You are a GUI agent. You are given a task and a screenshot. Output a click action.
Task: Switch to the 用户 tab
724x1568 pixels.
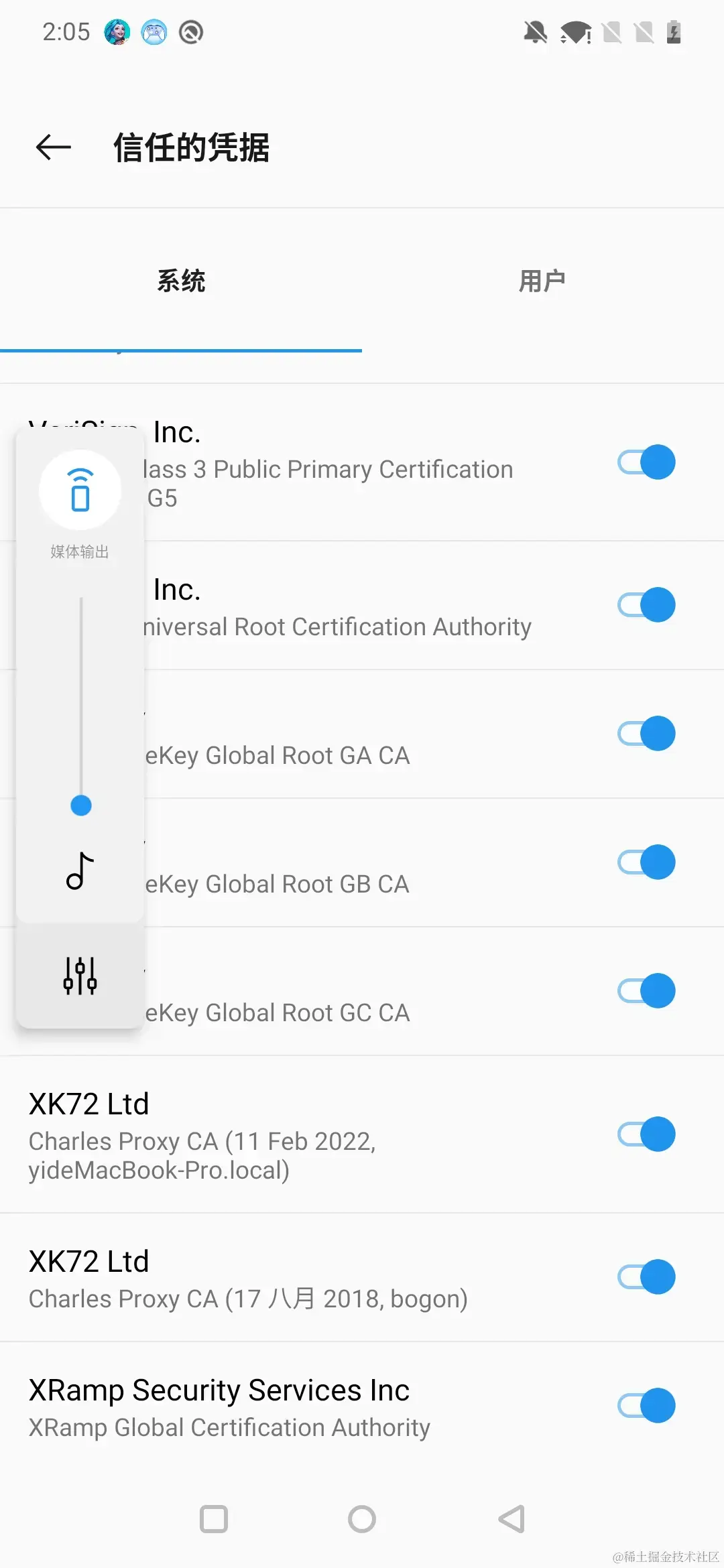coord(543,281)
